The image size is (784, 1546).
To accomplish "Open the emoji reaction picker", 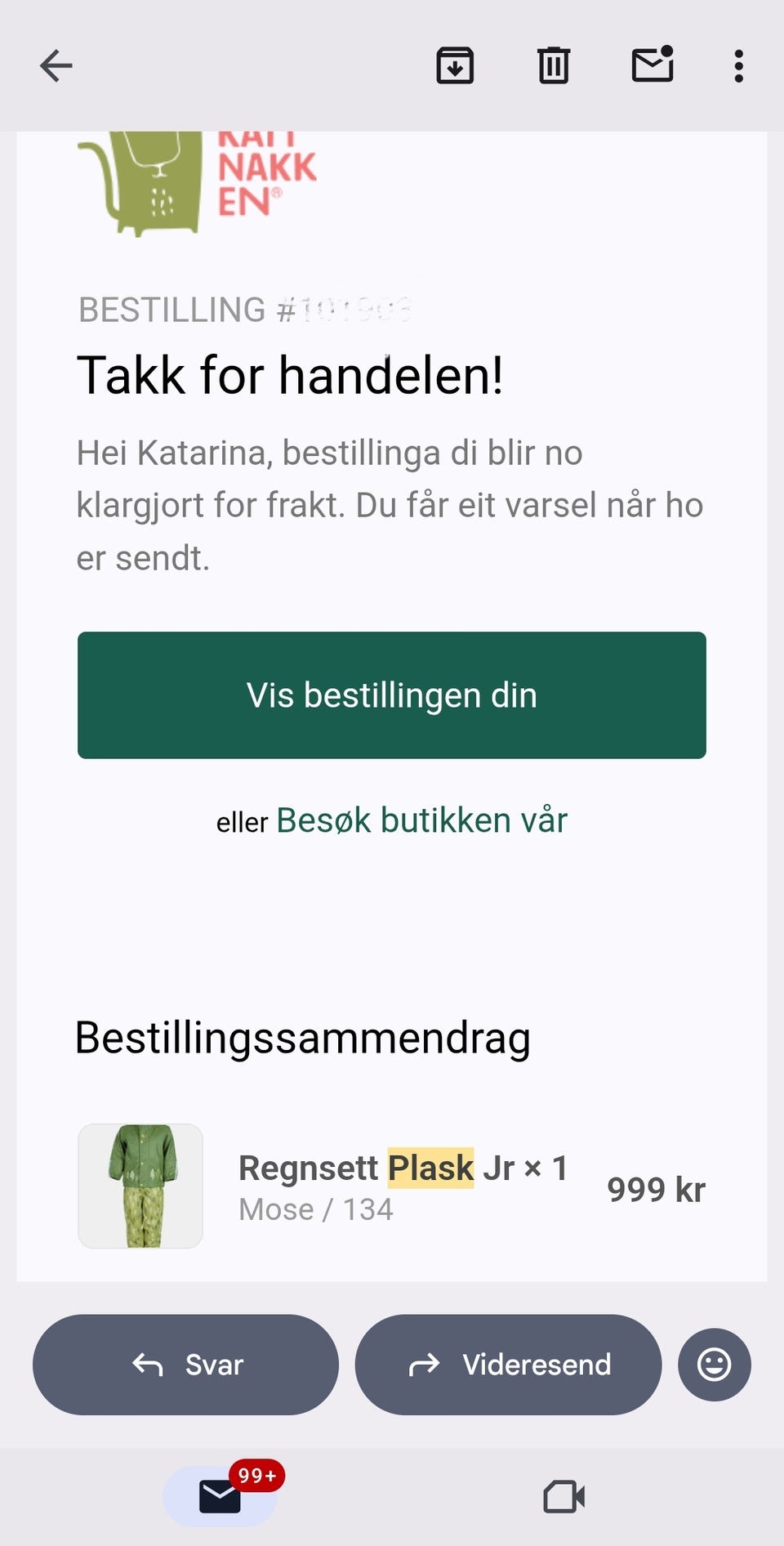I will point(714,1365).
